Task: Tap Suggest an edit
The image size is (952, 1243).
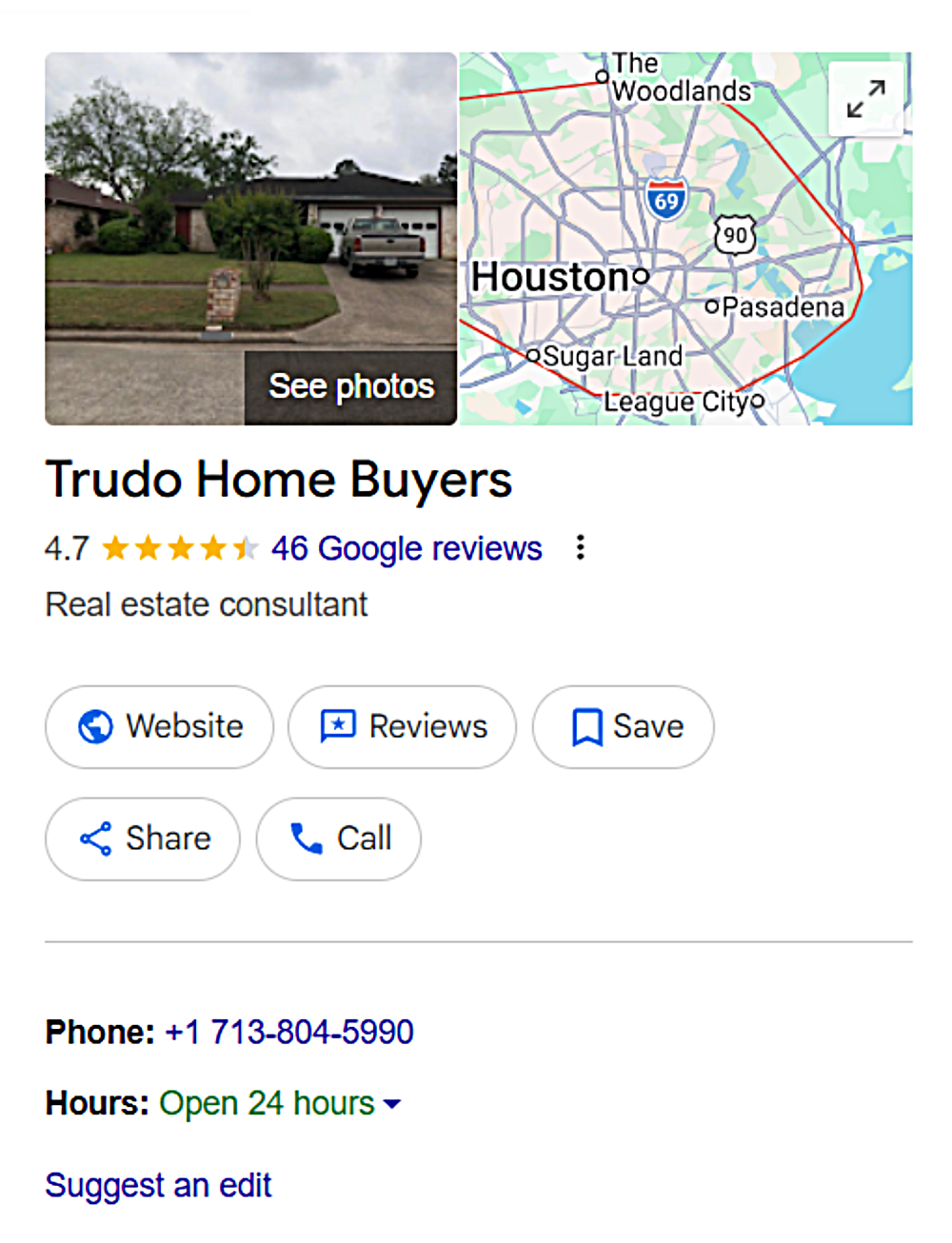Action: (x=158, y=1186)
